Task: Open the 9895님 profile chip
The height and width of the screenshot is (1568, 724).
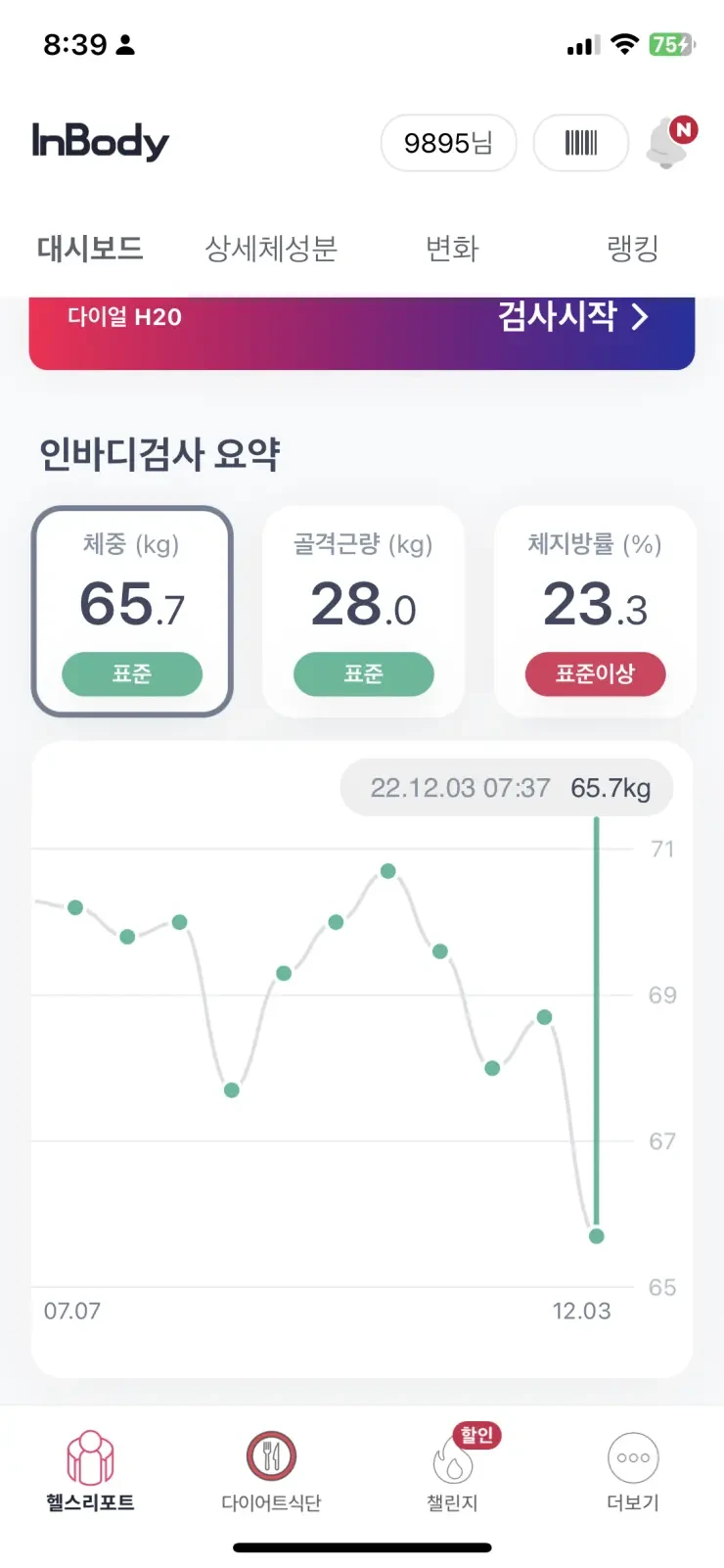Action: tap(448, 143)
